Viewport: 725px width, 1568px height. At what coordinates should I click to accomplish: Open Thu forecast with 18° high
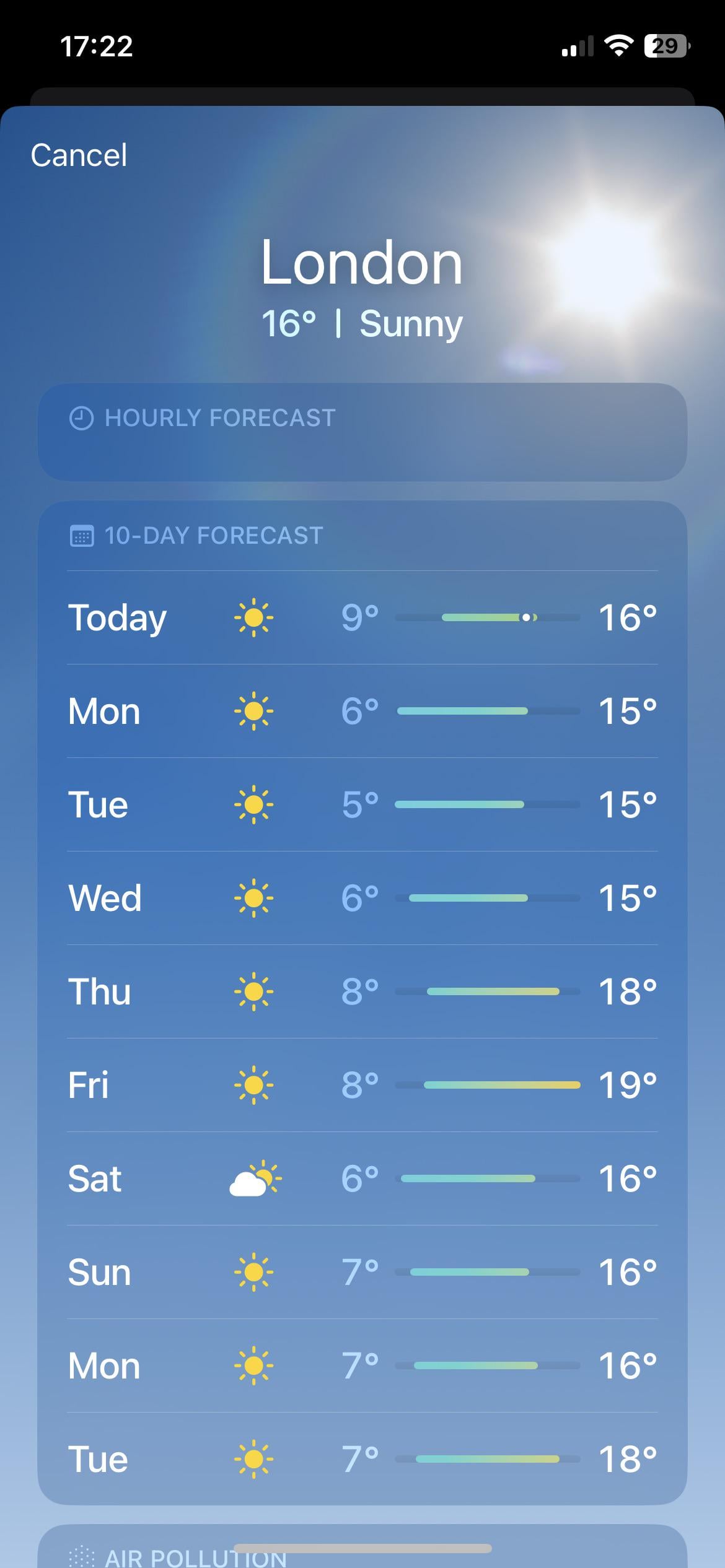(362, 991)
